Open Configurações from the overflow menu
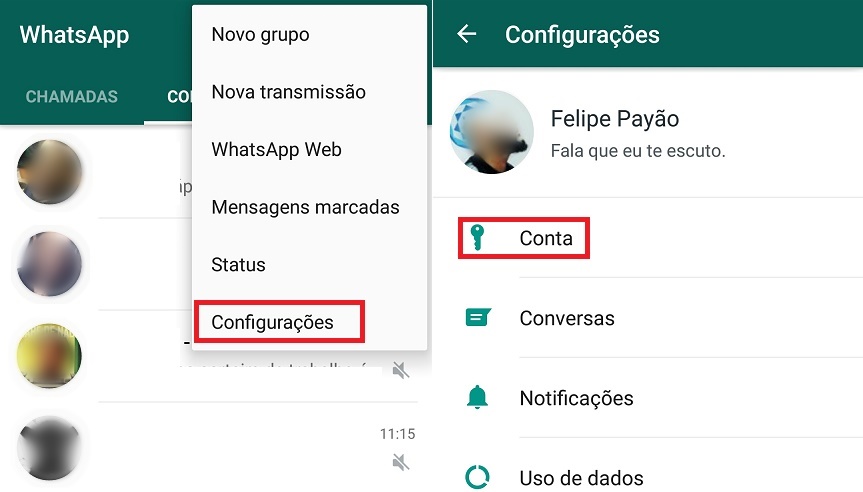 click(272, 323)
